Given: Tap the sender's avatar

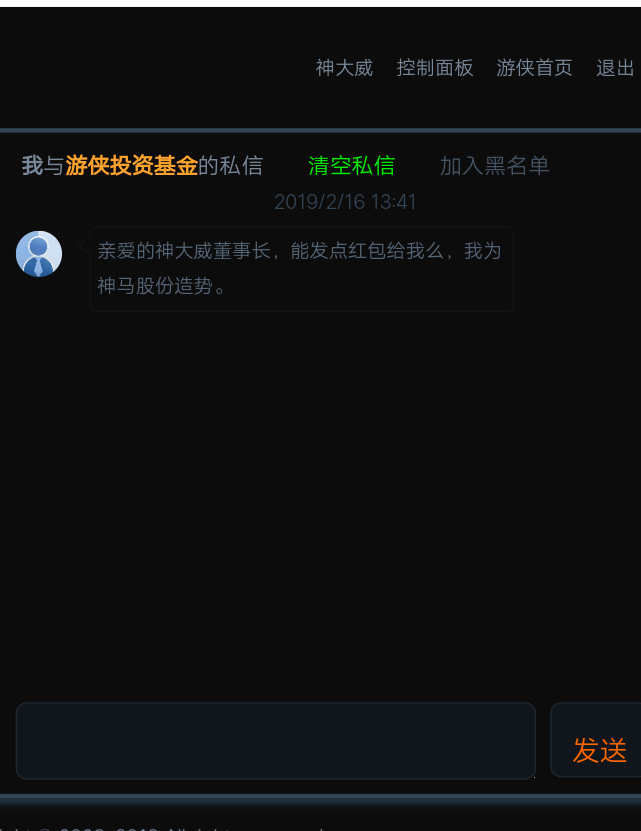Looking at the screenshot, I should [39, 254].
